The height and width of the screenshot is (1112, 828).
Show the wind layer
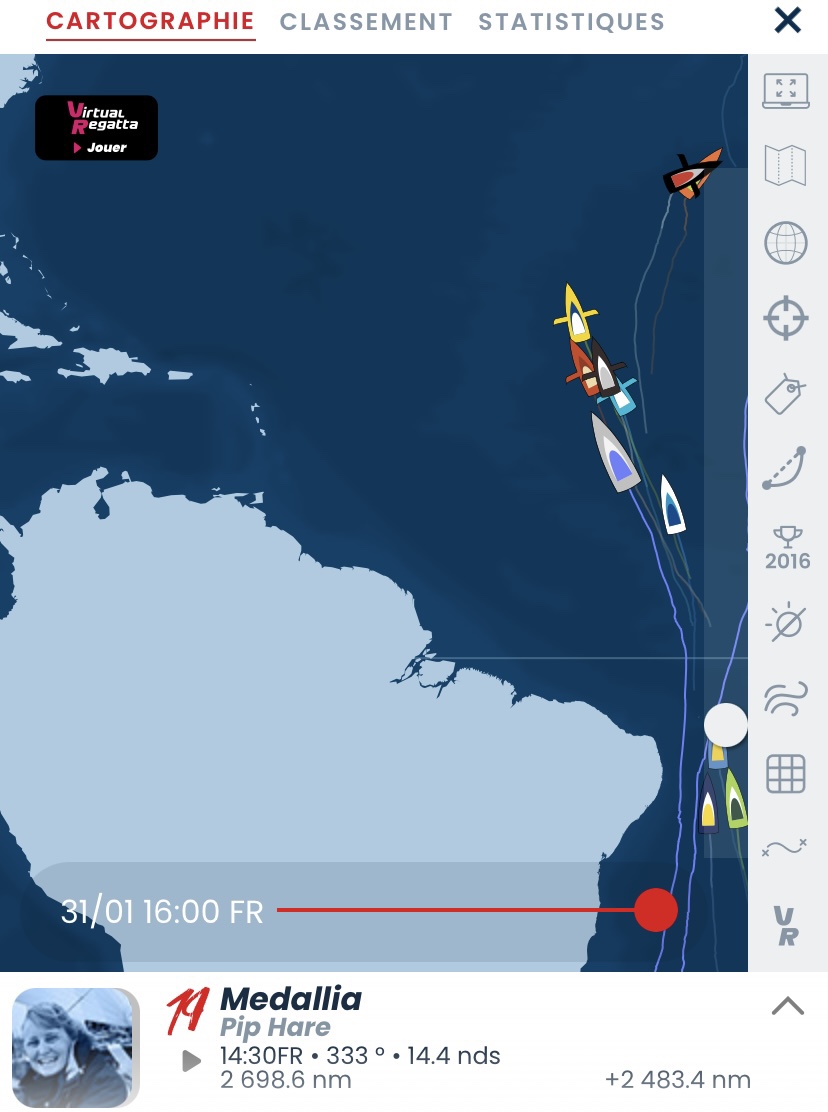pos(785,698)
